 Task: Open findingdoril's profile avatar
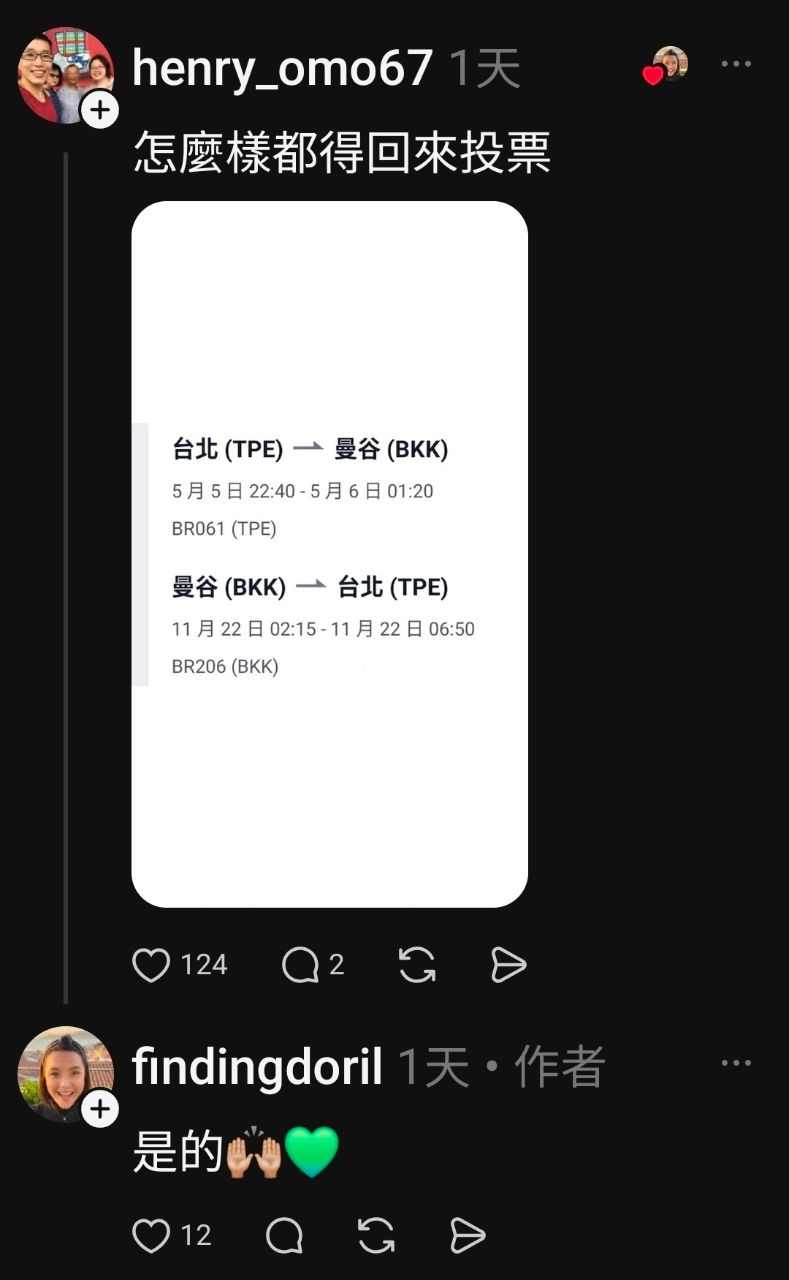click(64, 1074)
